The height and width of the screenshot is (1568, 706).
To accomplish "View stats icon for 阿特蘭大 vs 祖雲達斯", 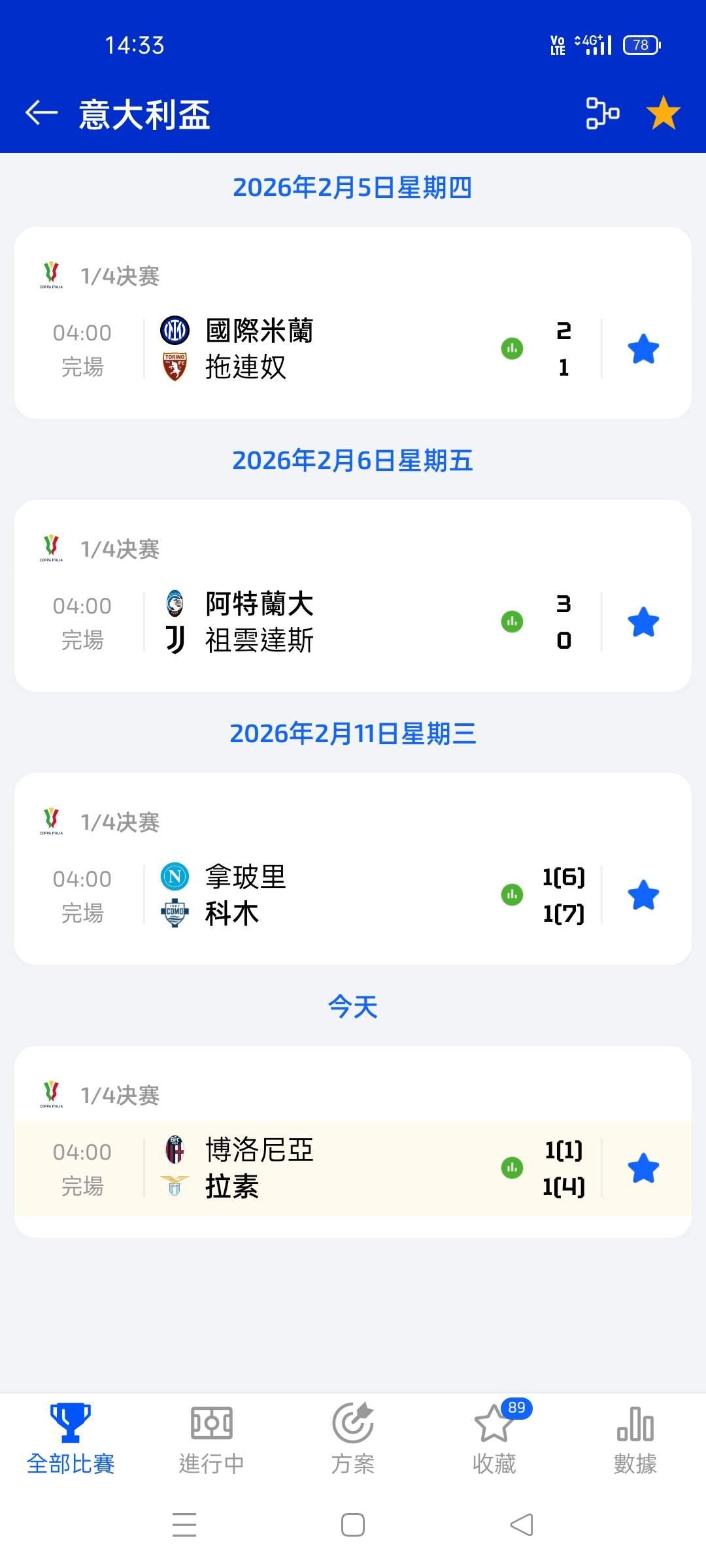I will coord(512,622).
